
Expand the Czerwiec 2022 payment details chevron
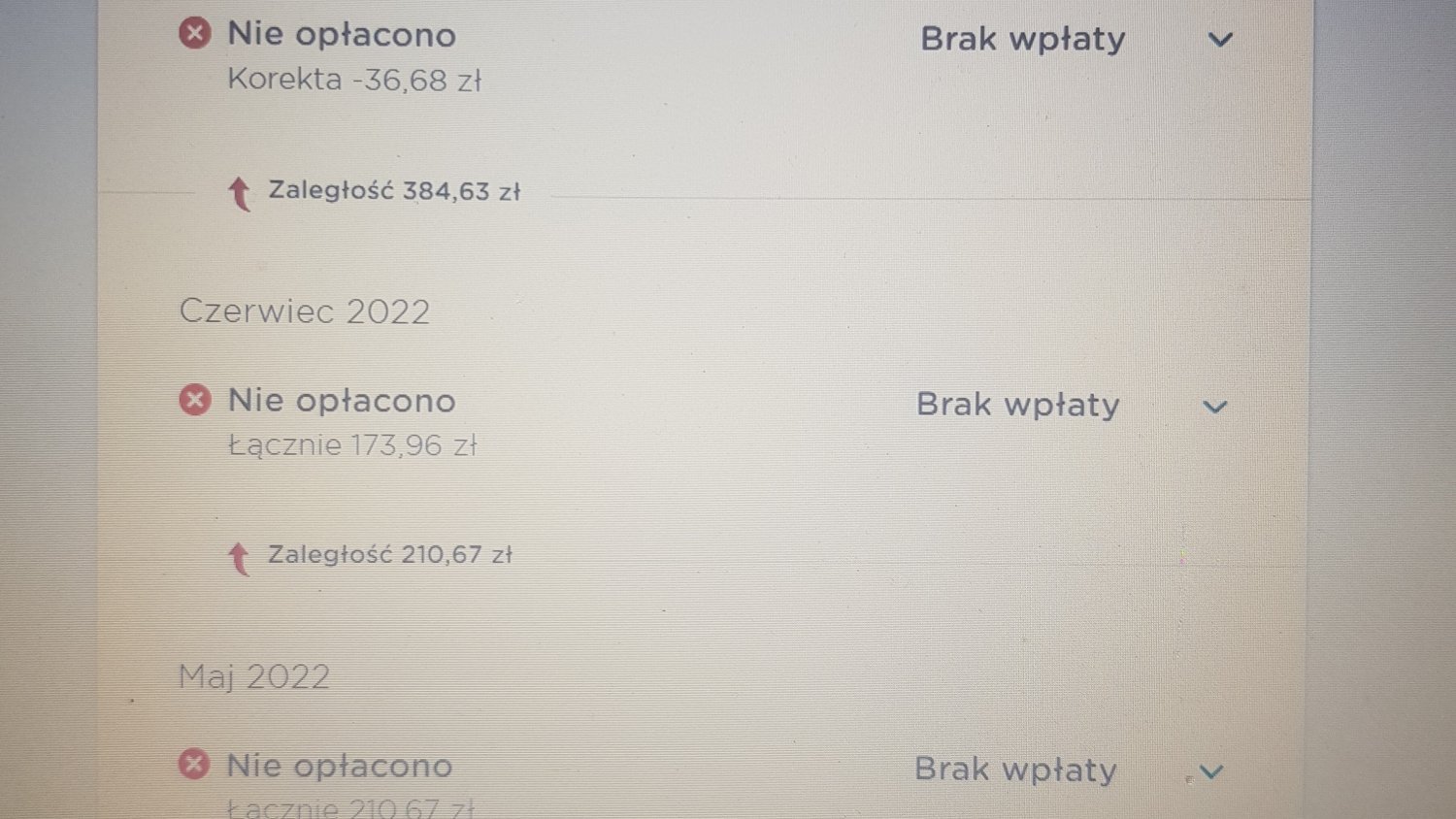click(x=1214, y=408)
